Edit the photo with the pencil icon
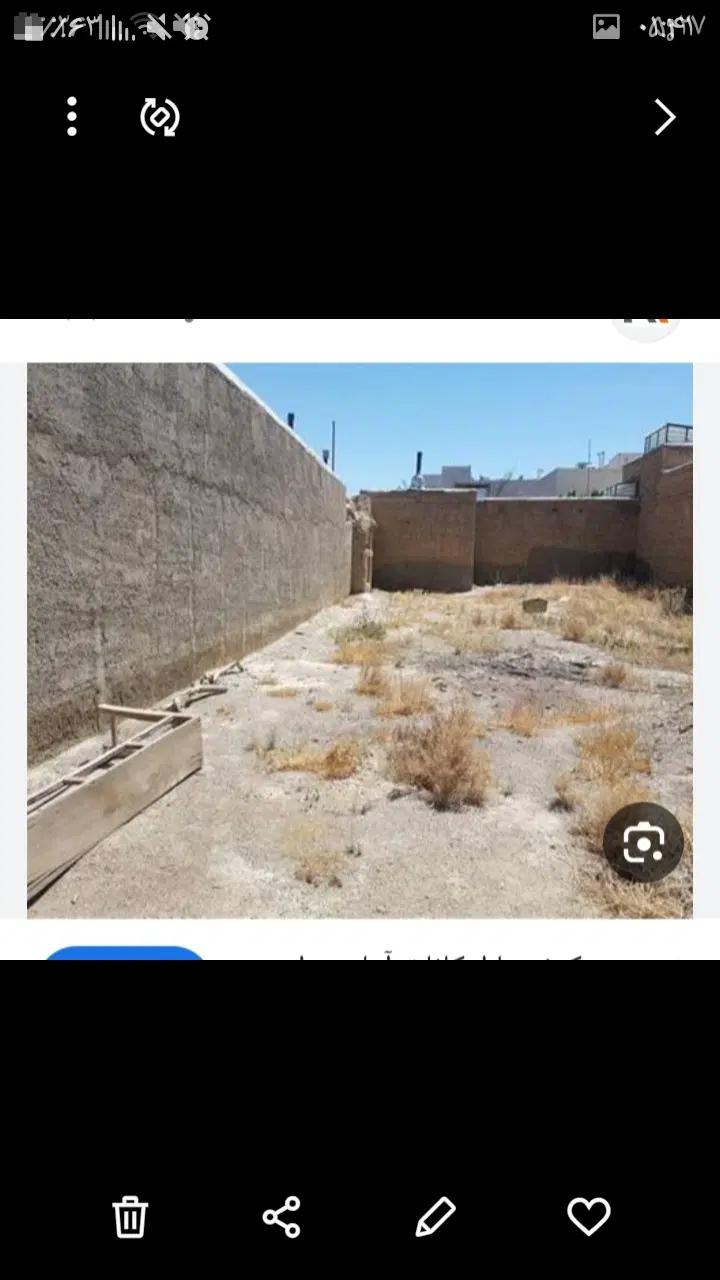The width and height of the screenshot is (720, 1280). pos(435,1217)
